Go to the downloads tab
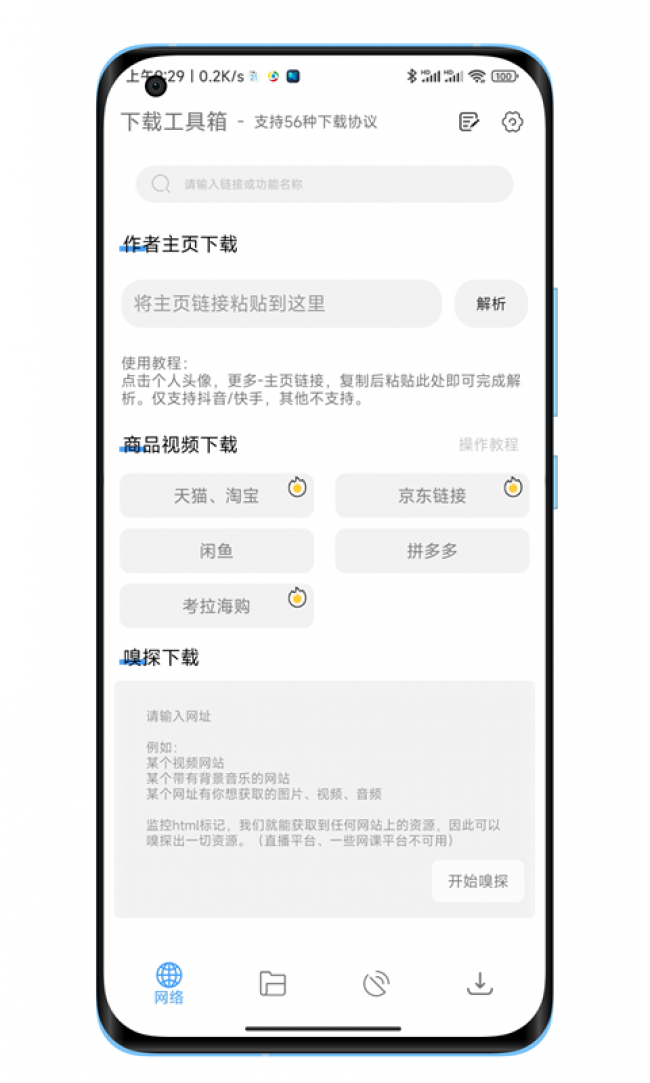The image size is (650, 1083). 480,984
